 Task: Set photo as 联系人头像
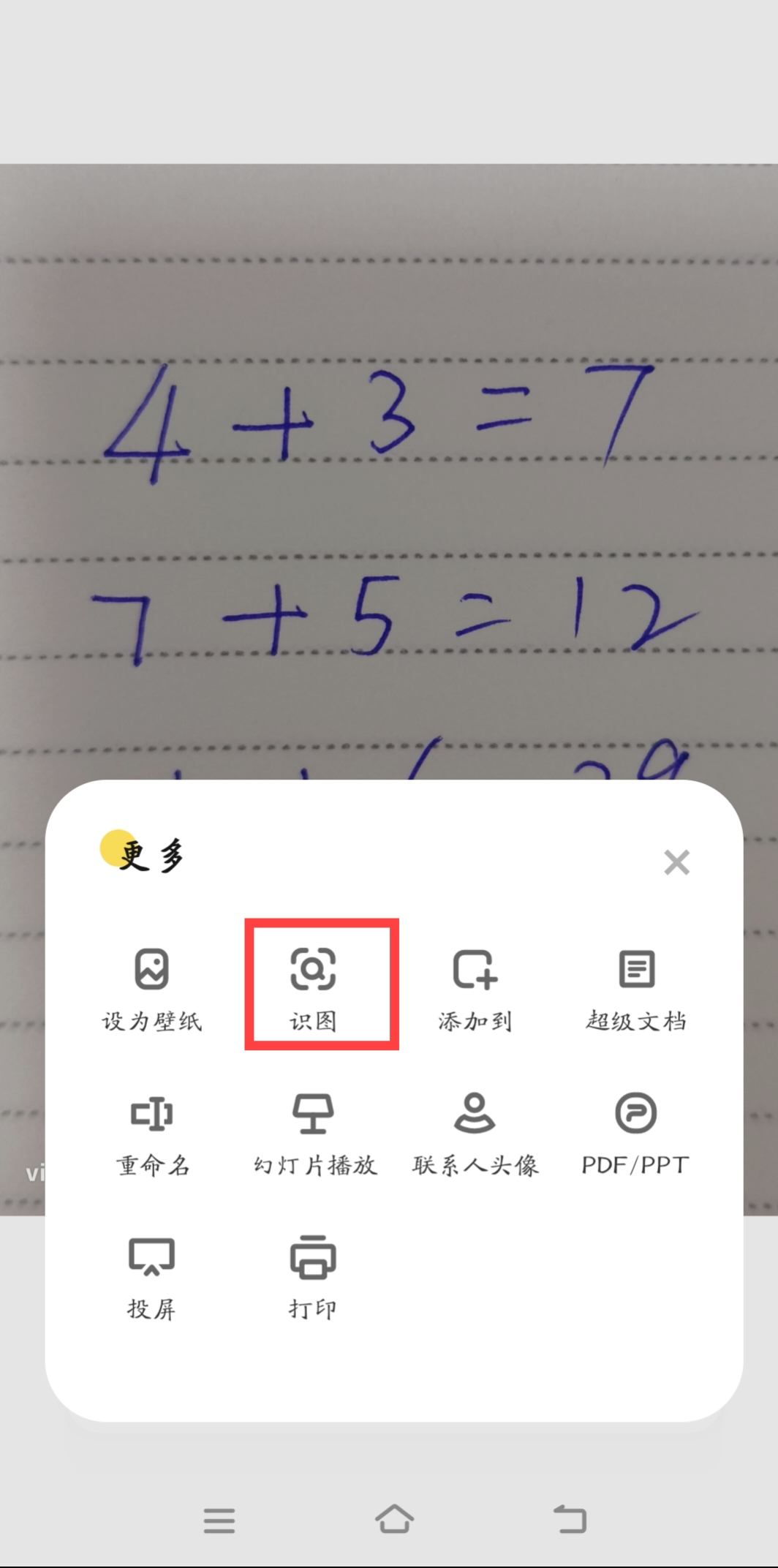click(475, 1133)
